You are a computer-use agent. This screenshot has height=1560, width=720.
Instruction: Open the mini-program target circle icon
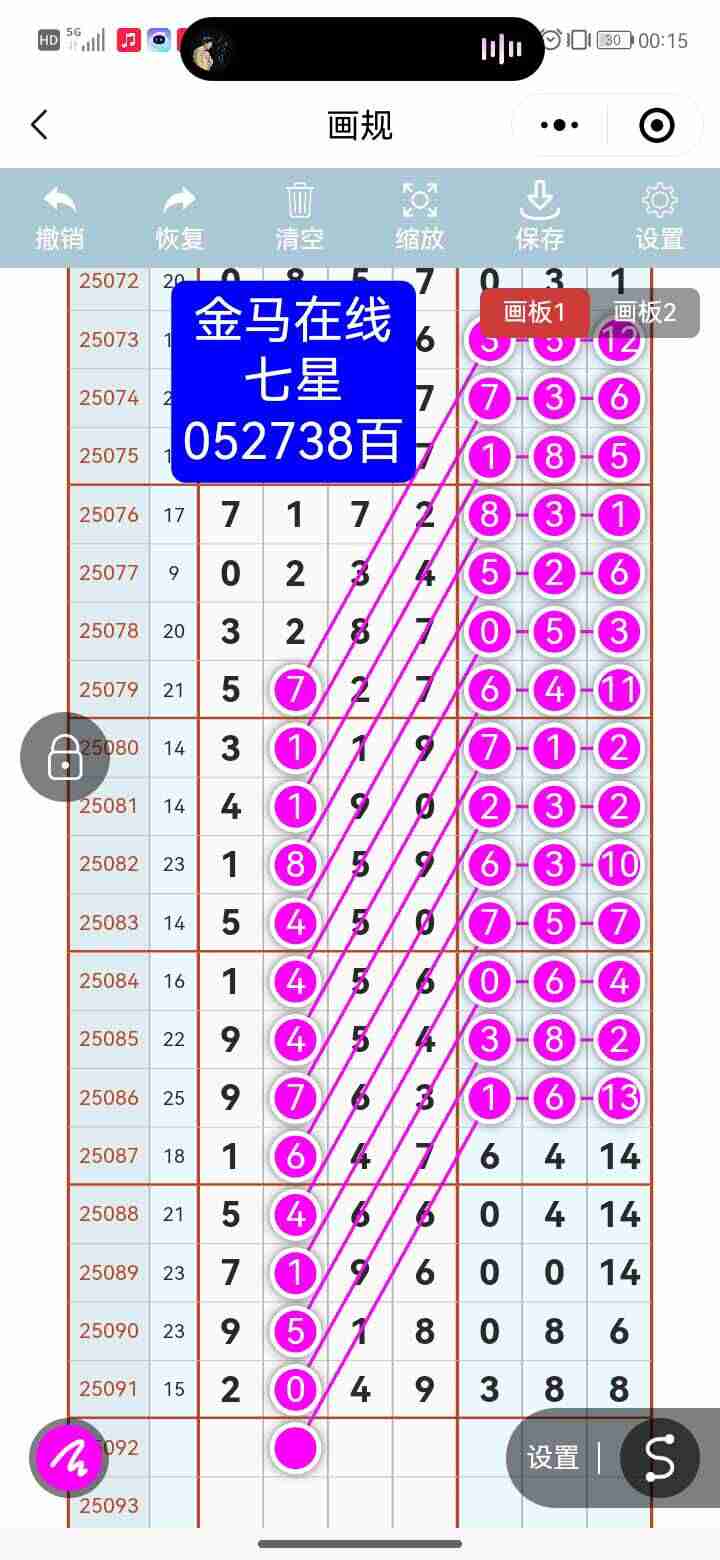pos(657,126)
